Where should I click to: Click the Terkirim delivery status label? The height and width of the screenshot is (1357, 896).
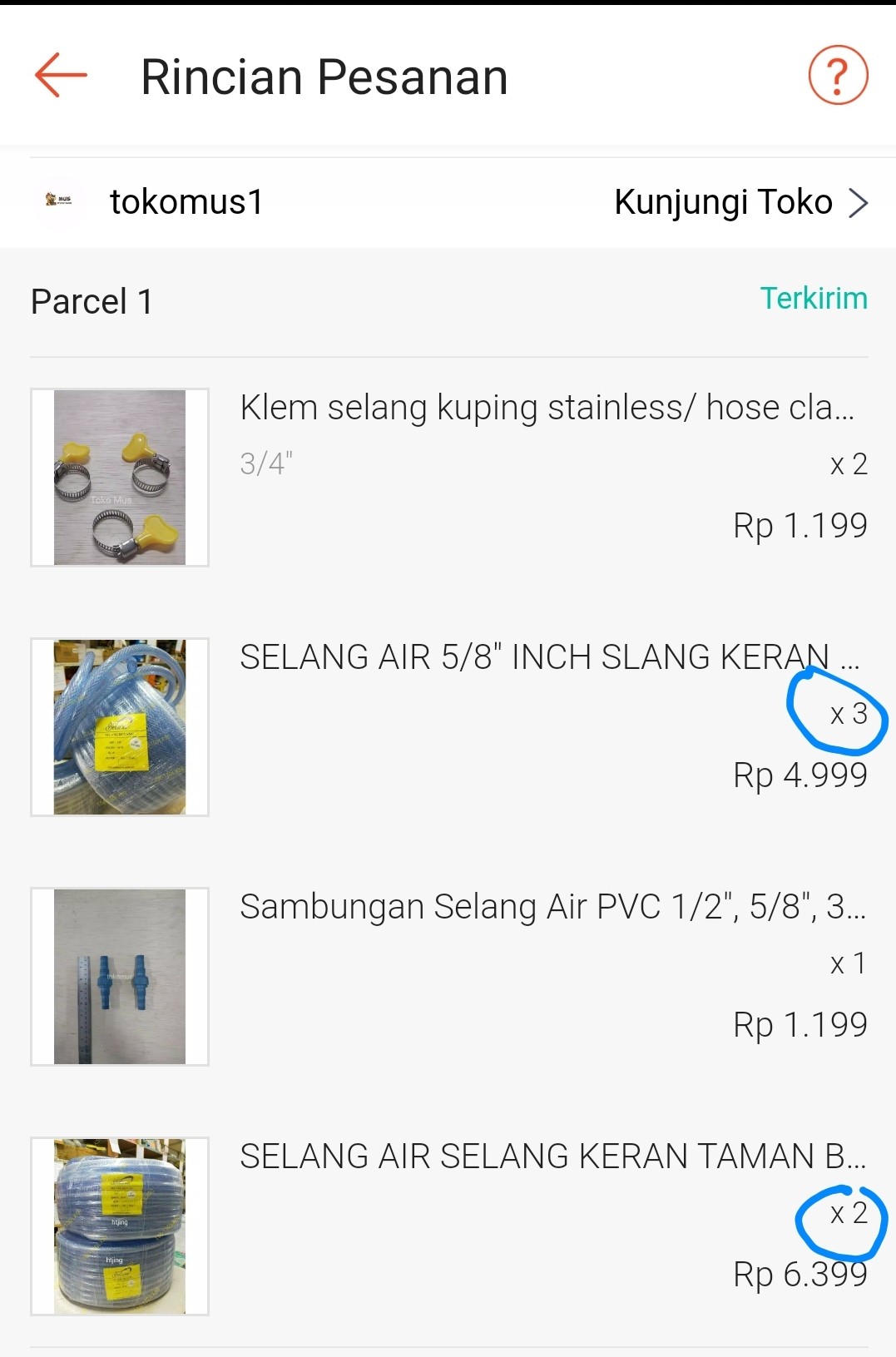click(814, 298)
